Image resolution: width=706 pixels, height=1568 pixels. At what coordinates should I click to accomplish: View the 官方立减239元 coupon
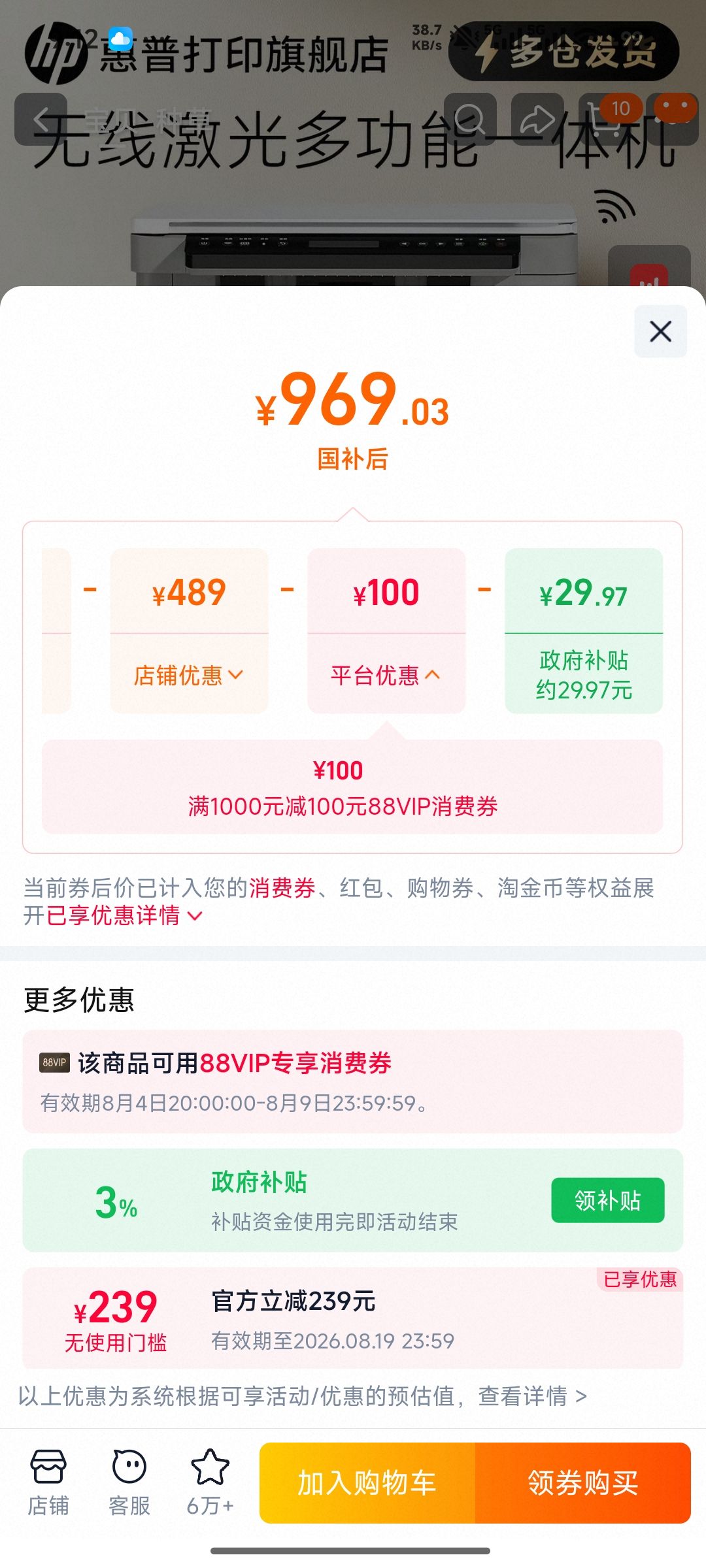click(x=353, y=1319)
